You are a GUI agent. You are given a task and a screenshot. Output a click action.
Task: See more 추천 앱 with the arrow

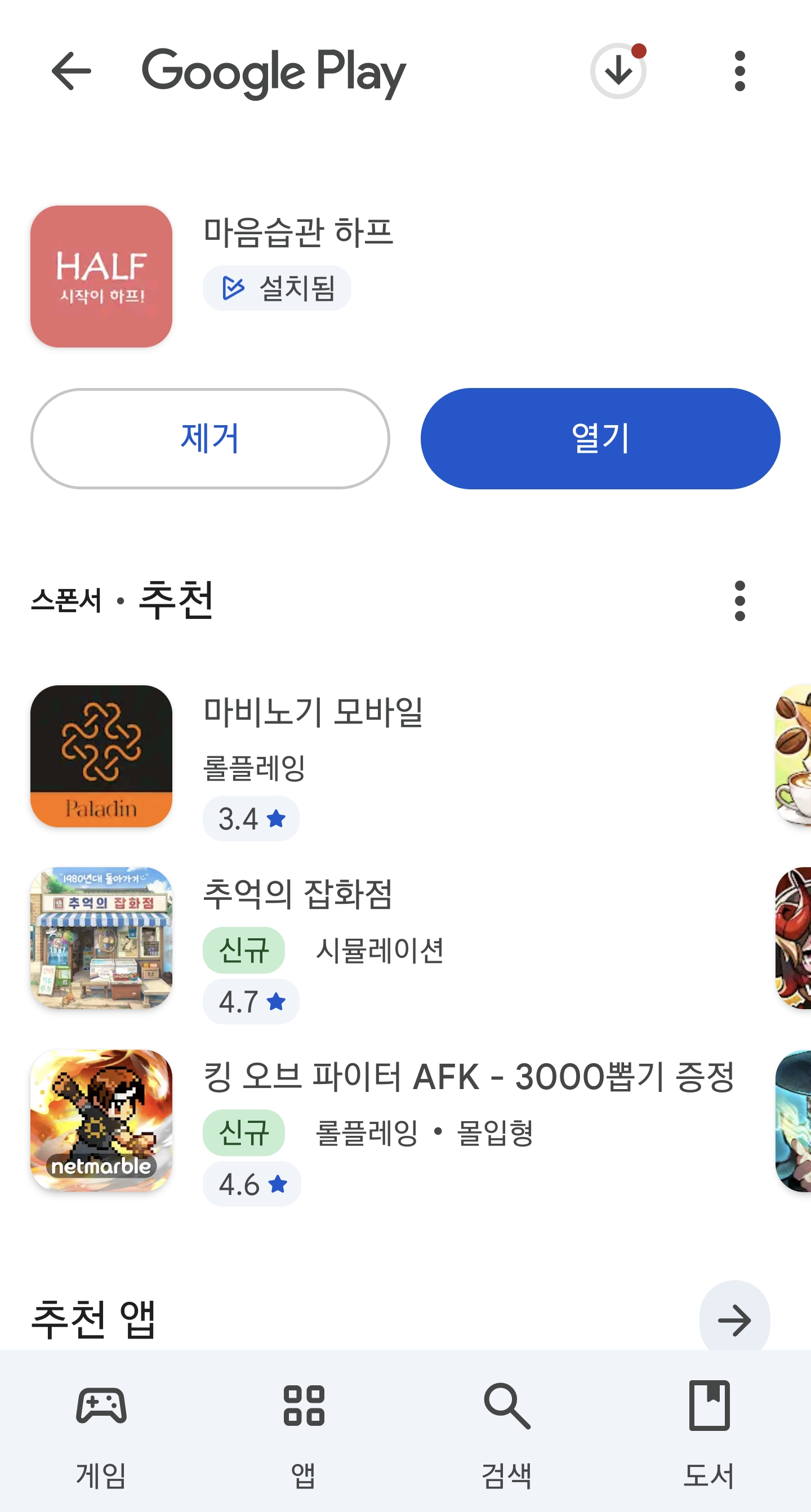[x=734, y=1320]
